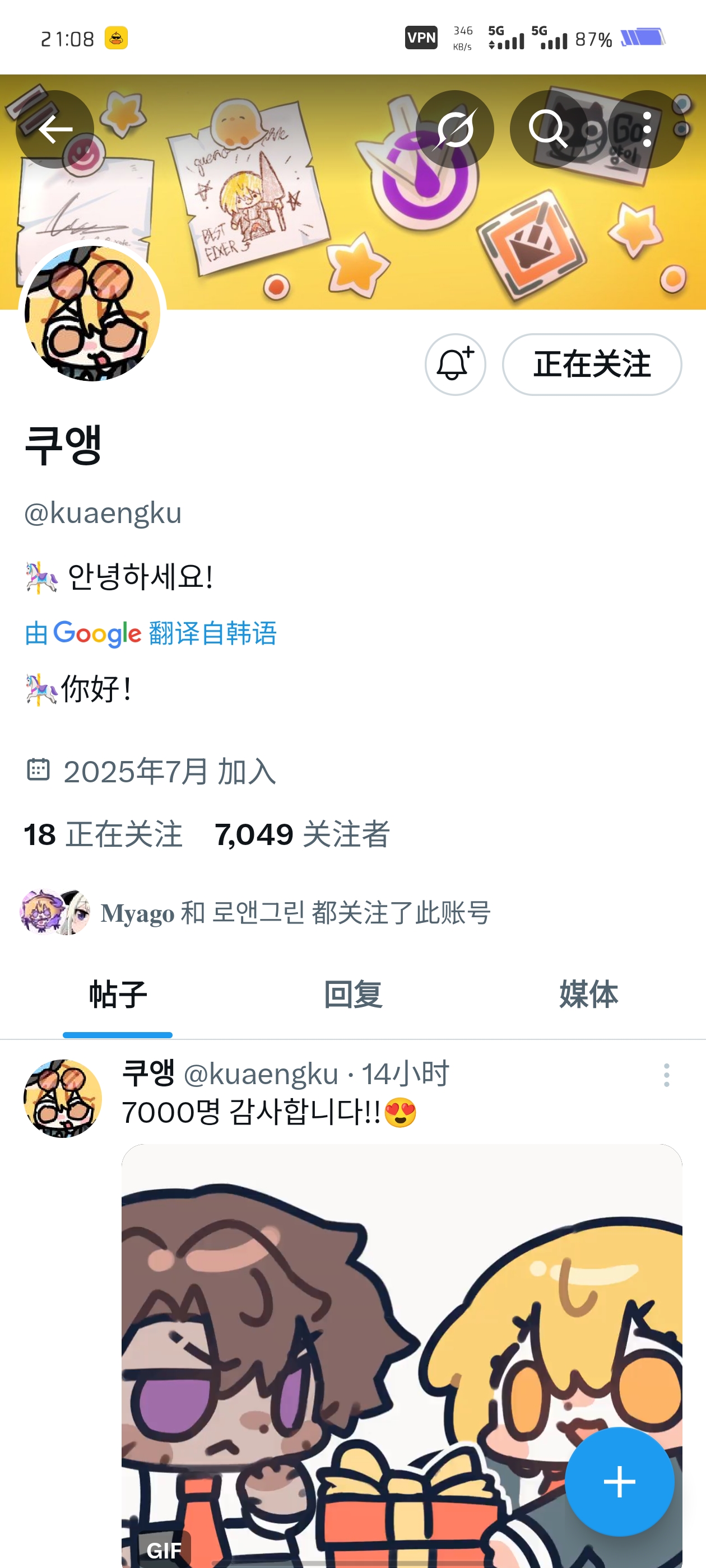Viewport: 706px width, 1568px height.
Task: Compose a new post with plus button
Action: point(619,1482)
